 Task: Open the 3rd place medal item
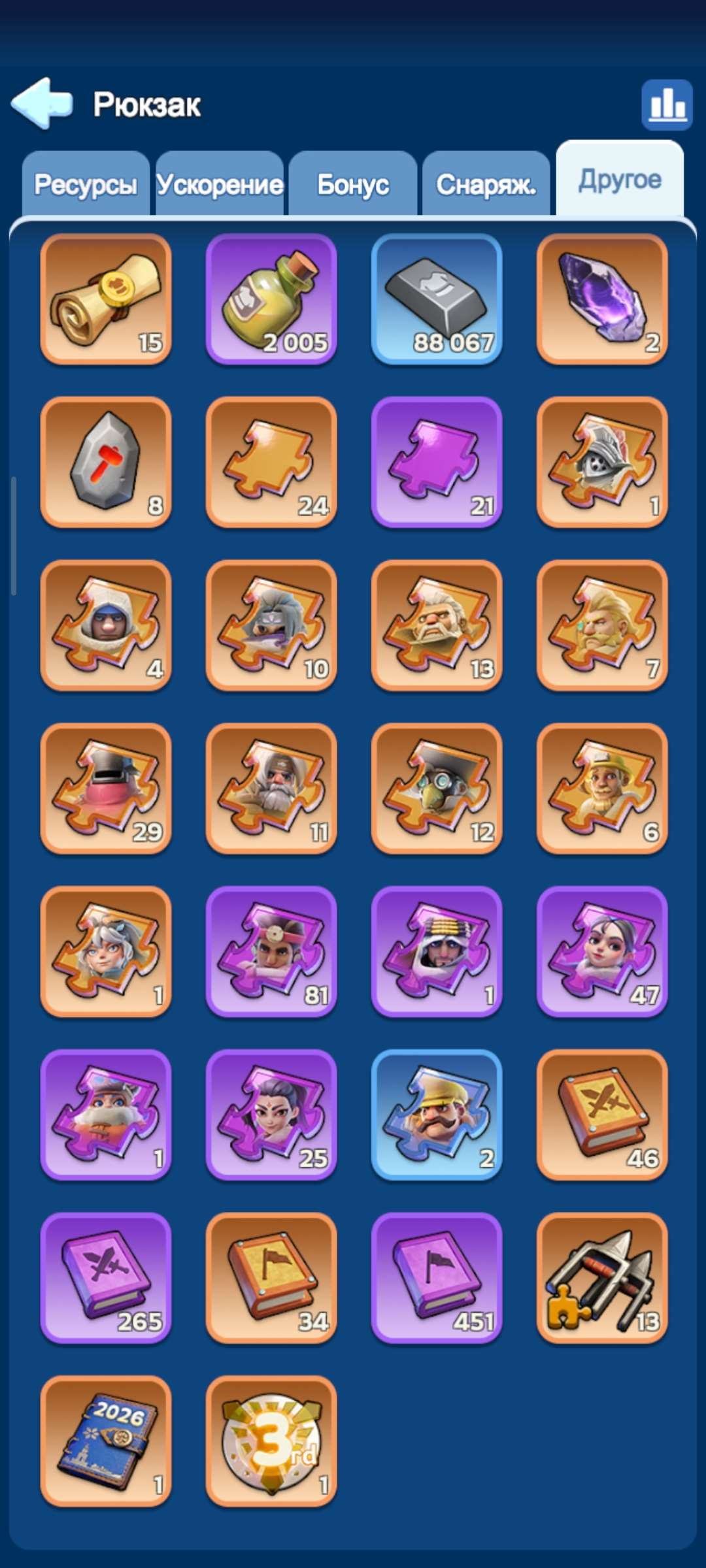click(x=271, y=1441)
